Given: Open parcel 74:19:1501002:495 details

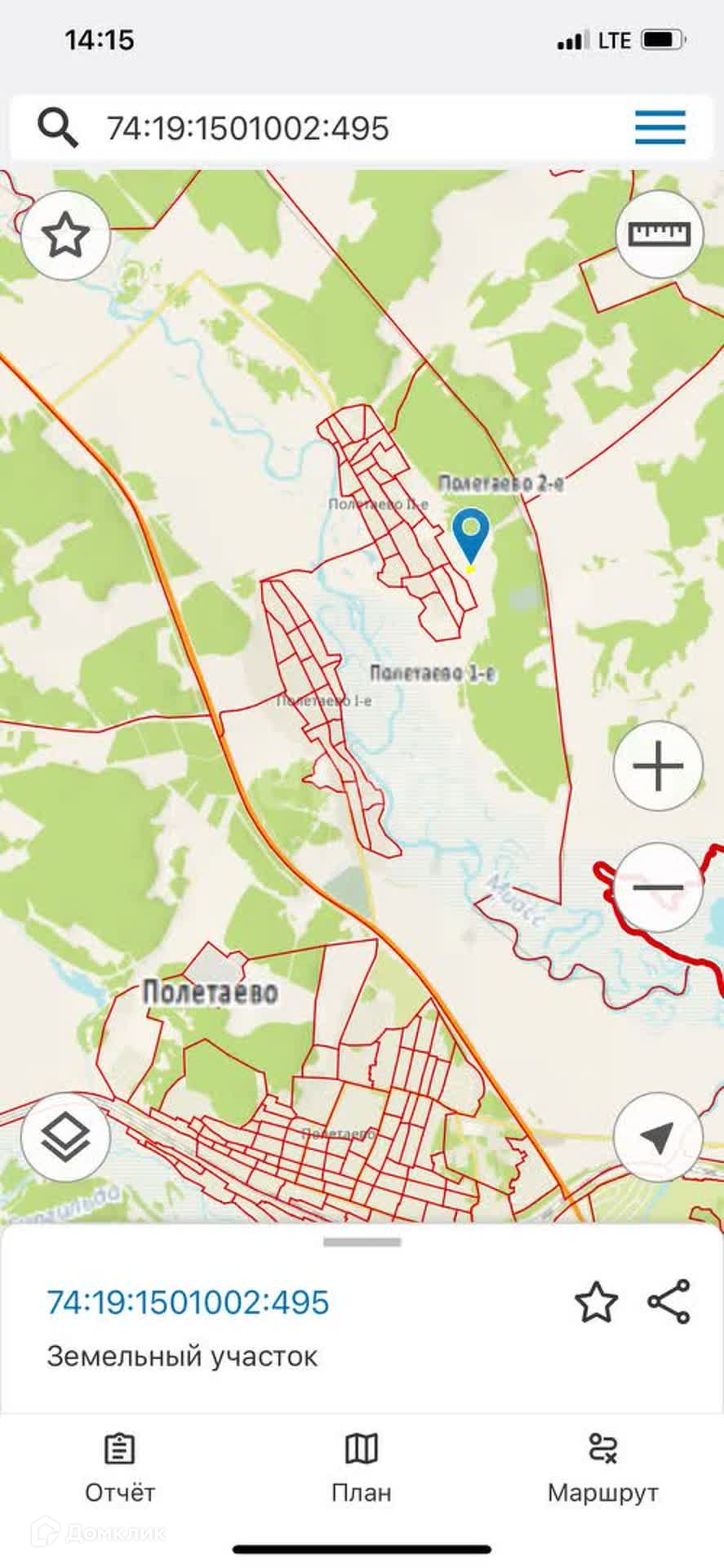Looking at the screenshot, I should [x=188, y=1303].
